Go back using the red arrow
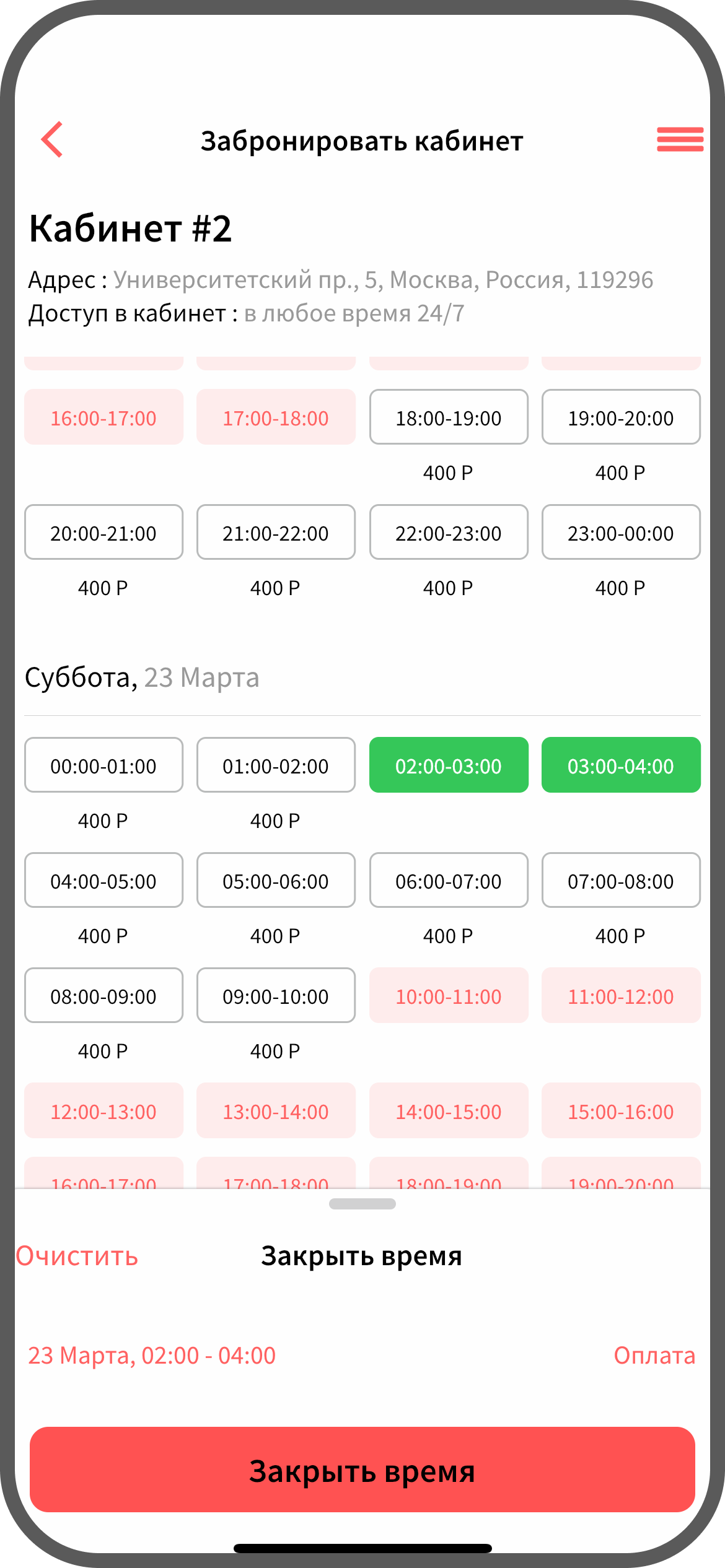The width and height of the screenshot is (725, 1568). pyautogui.click(x=52, y=139)
